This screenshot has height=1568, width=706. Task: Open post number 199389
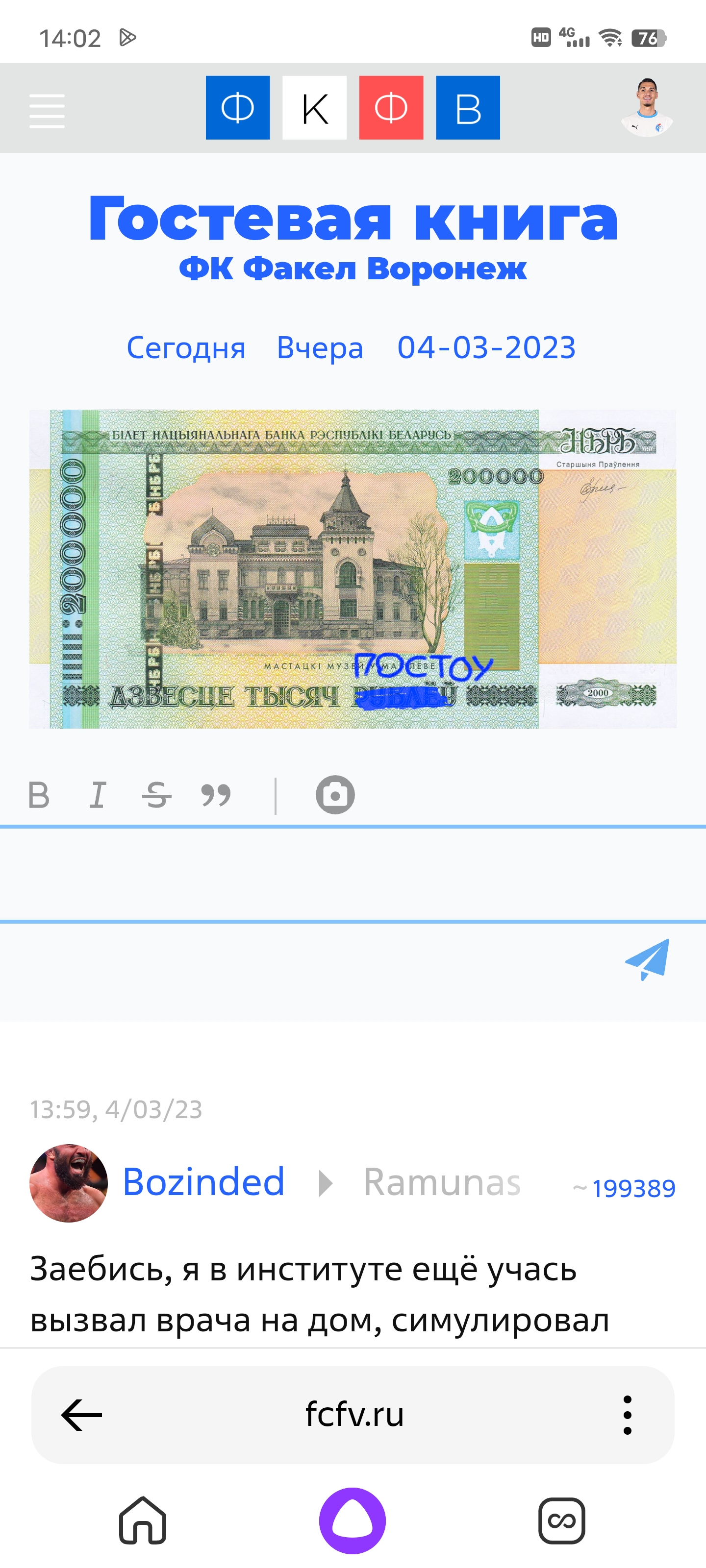(x=633, y=1188)
